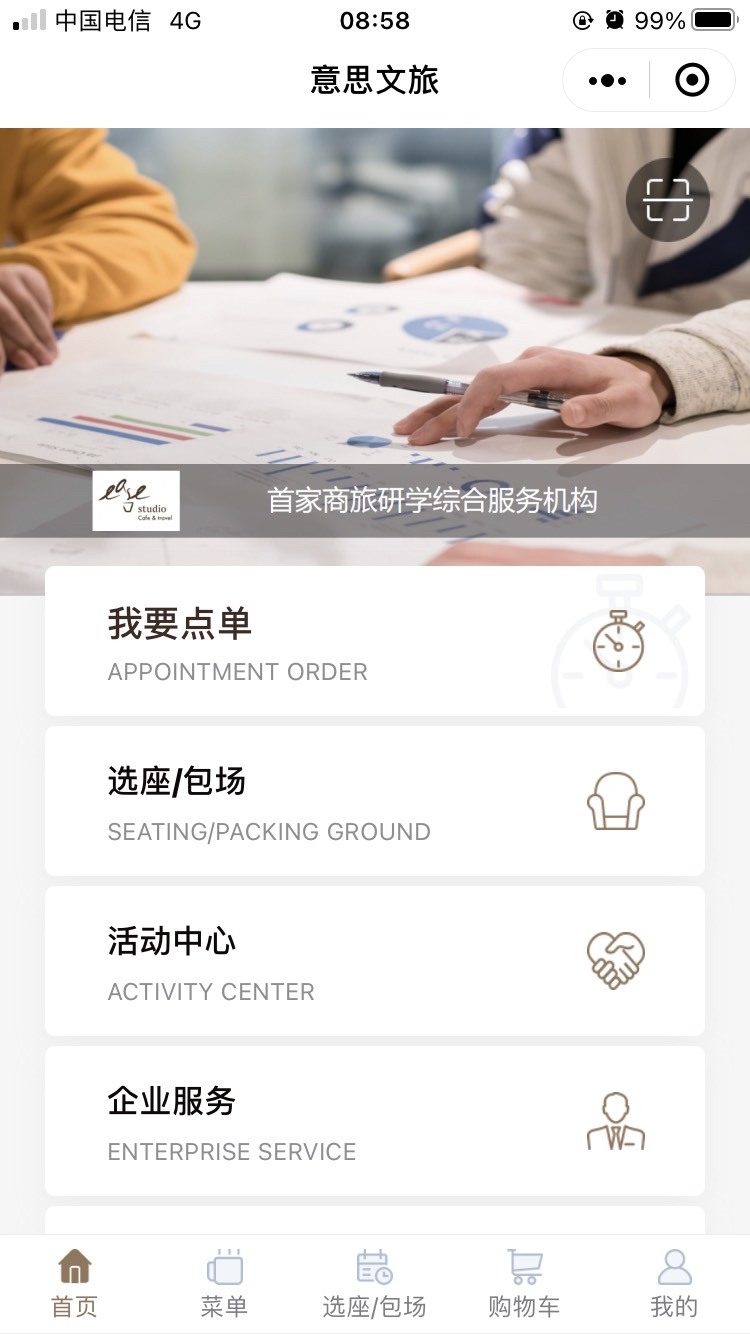Open the mini program more options menu
The height and width of the screenshot is (1334, 750).
coord(607,80)
